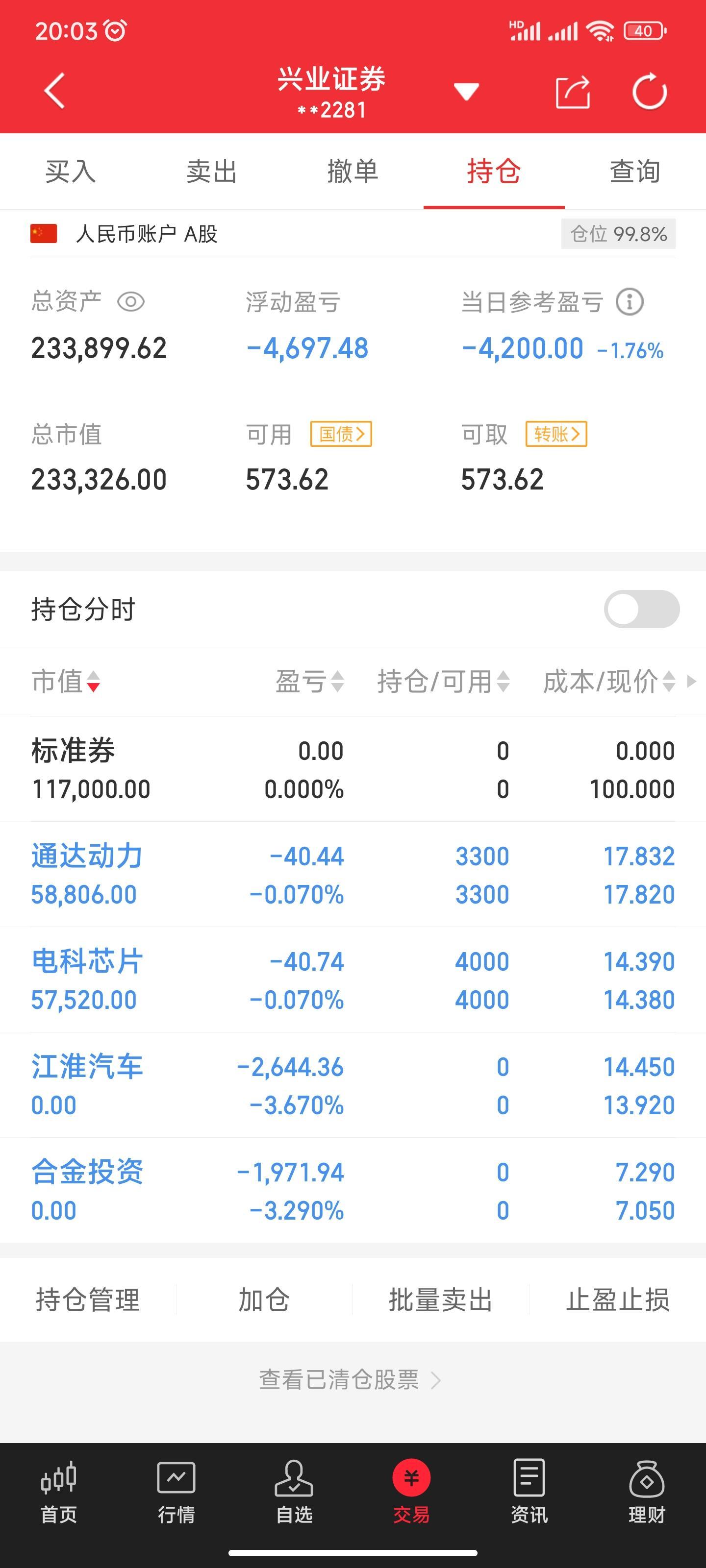Tap the 转账 button
The width and height of the screenshot is (706, 1568).
[556, 434]
